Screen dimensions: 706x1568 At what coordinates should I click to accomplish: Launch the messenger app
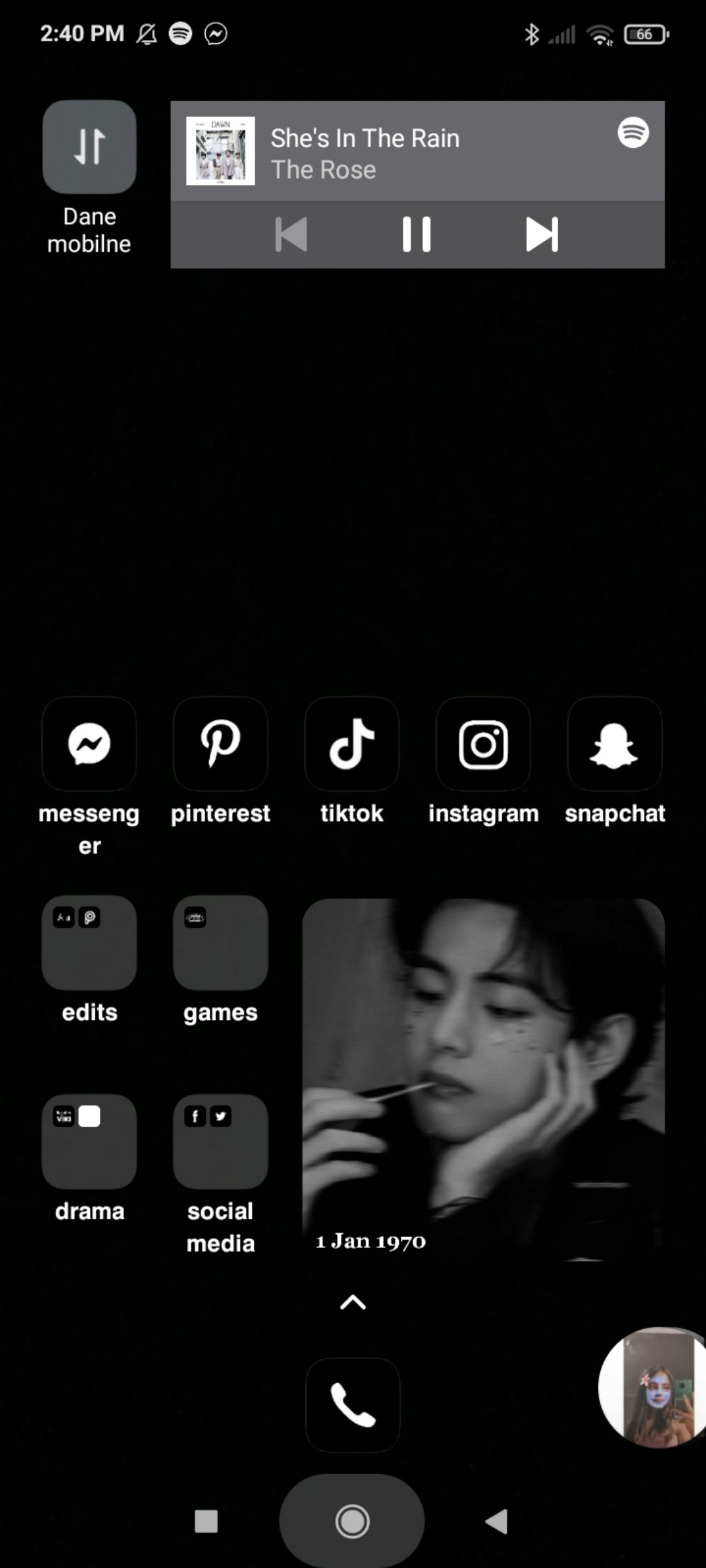tap(89, 744)
